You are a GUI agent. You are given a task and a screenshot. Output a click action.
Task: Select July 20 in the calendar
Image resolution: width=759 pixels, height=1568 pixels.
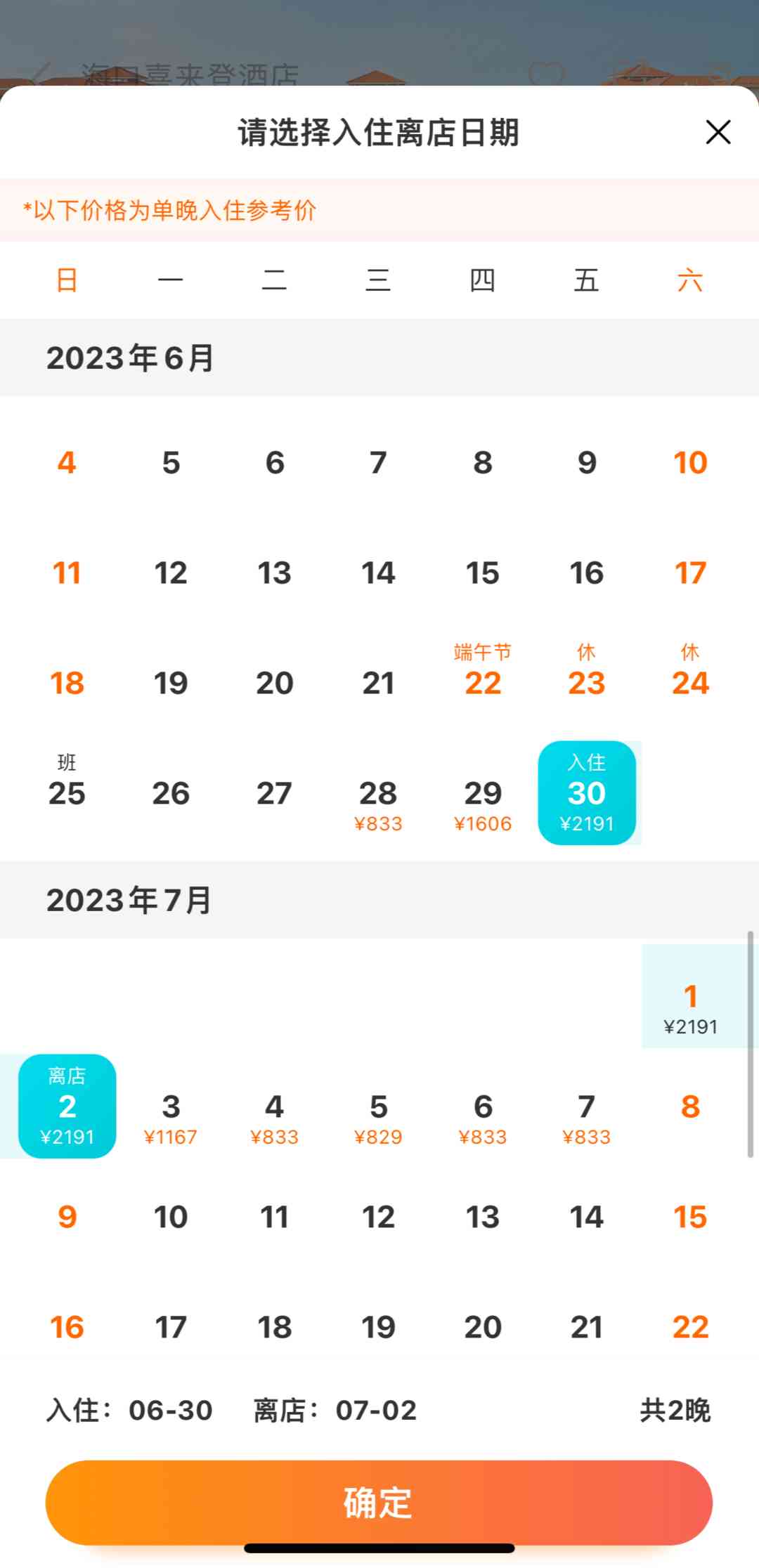tap(483, 1327)
